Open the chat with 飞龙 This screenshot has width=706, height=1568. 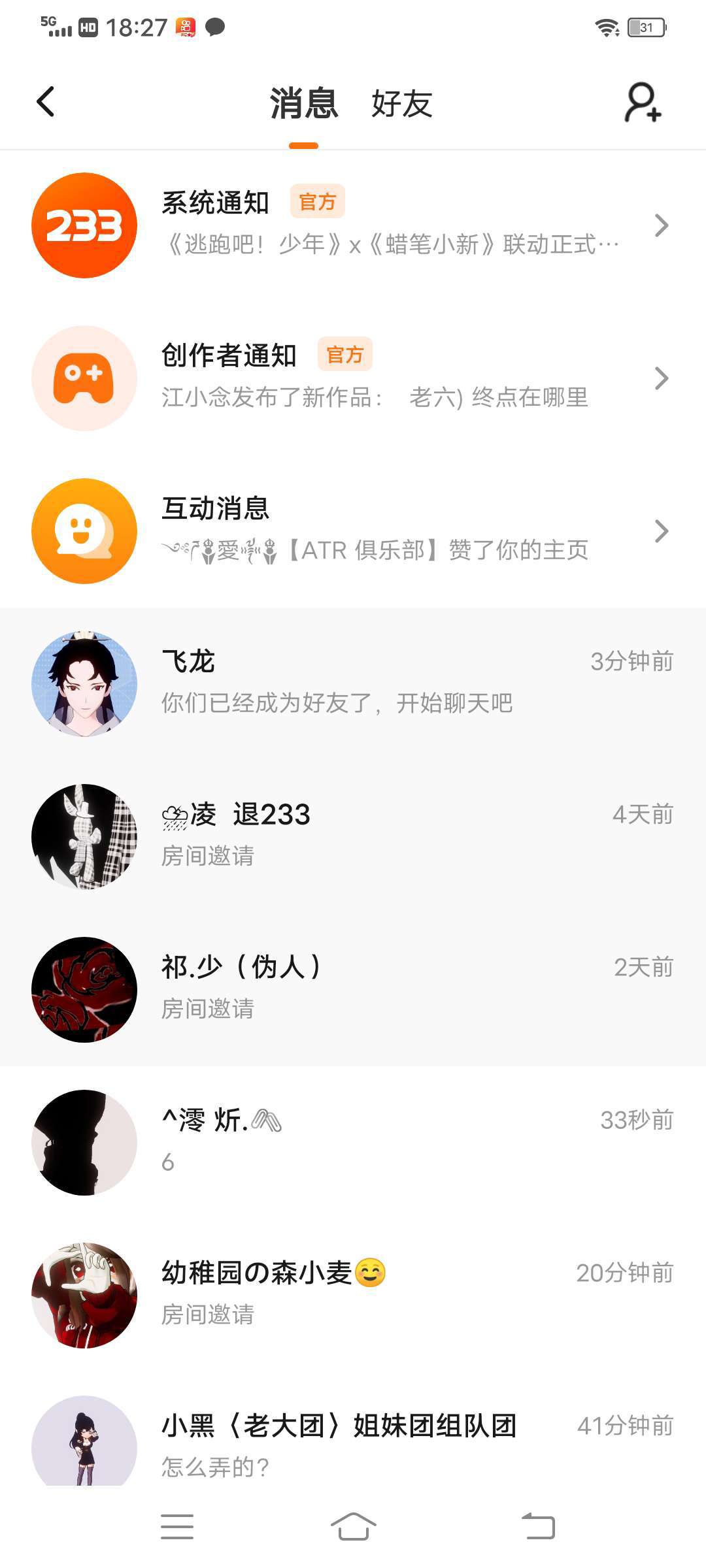tap(353, 684)
